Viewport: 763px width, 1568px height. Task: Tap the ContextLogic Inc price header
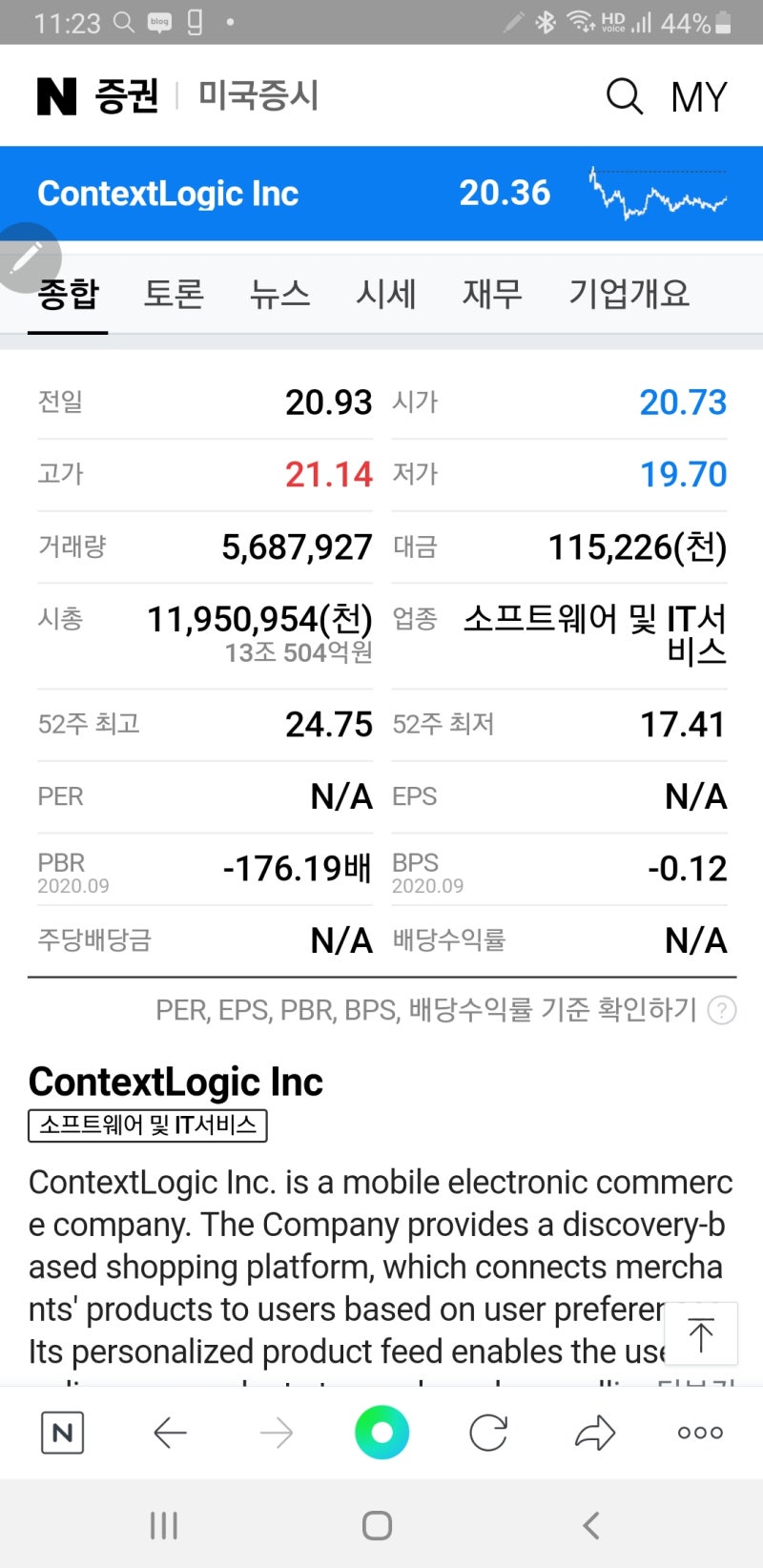[x=381, y=193]
